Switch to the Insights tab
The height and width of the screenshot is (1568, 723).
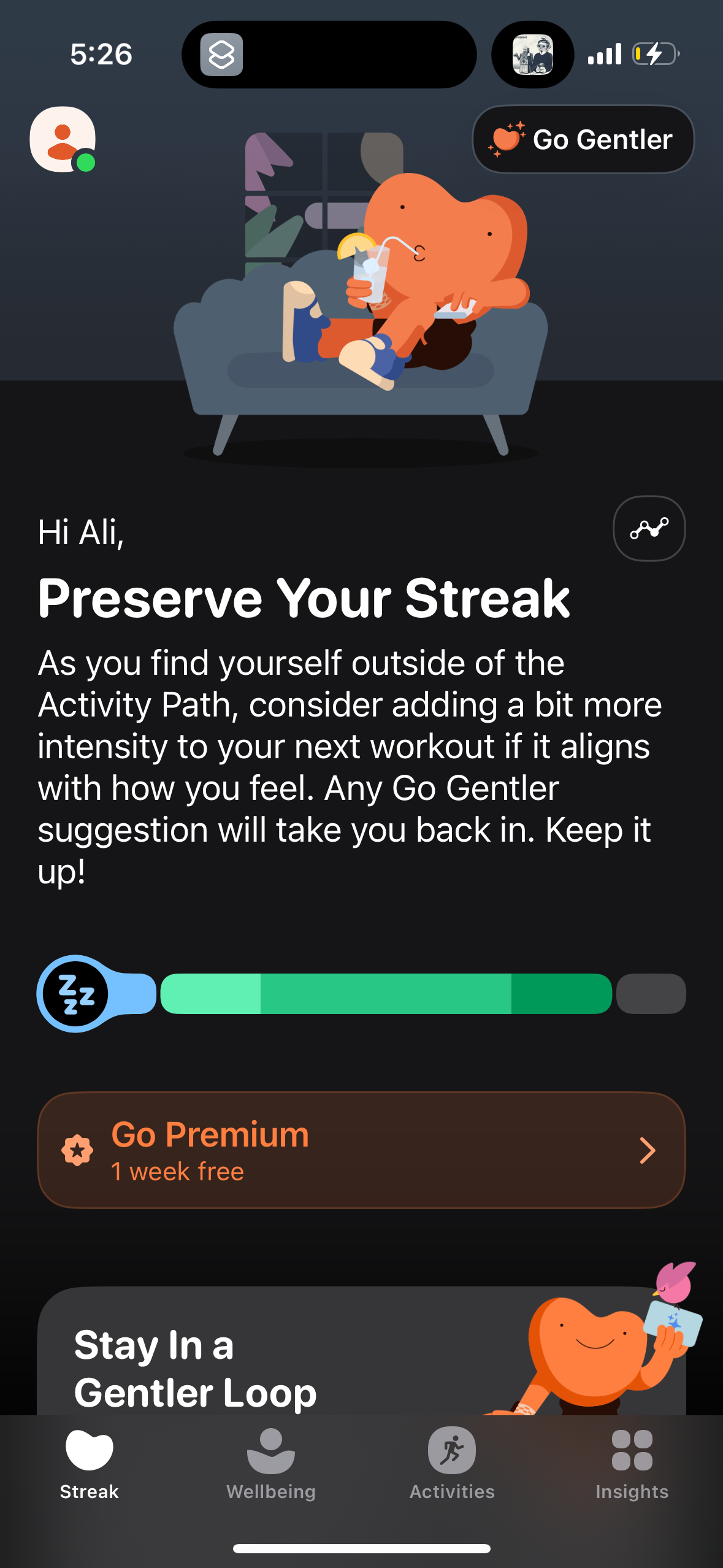tap(632, 1463)
